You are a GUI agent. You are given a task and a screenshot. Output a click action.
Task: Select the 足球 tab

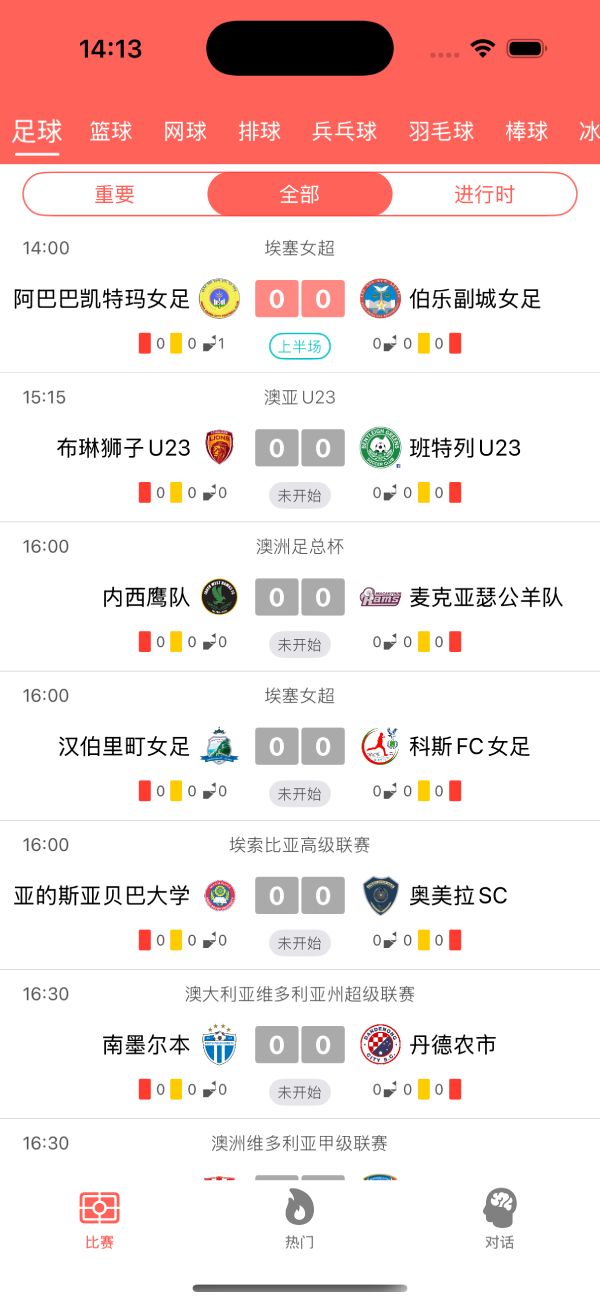[37, 131]
